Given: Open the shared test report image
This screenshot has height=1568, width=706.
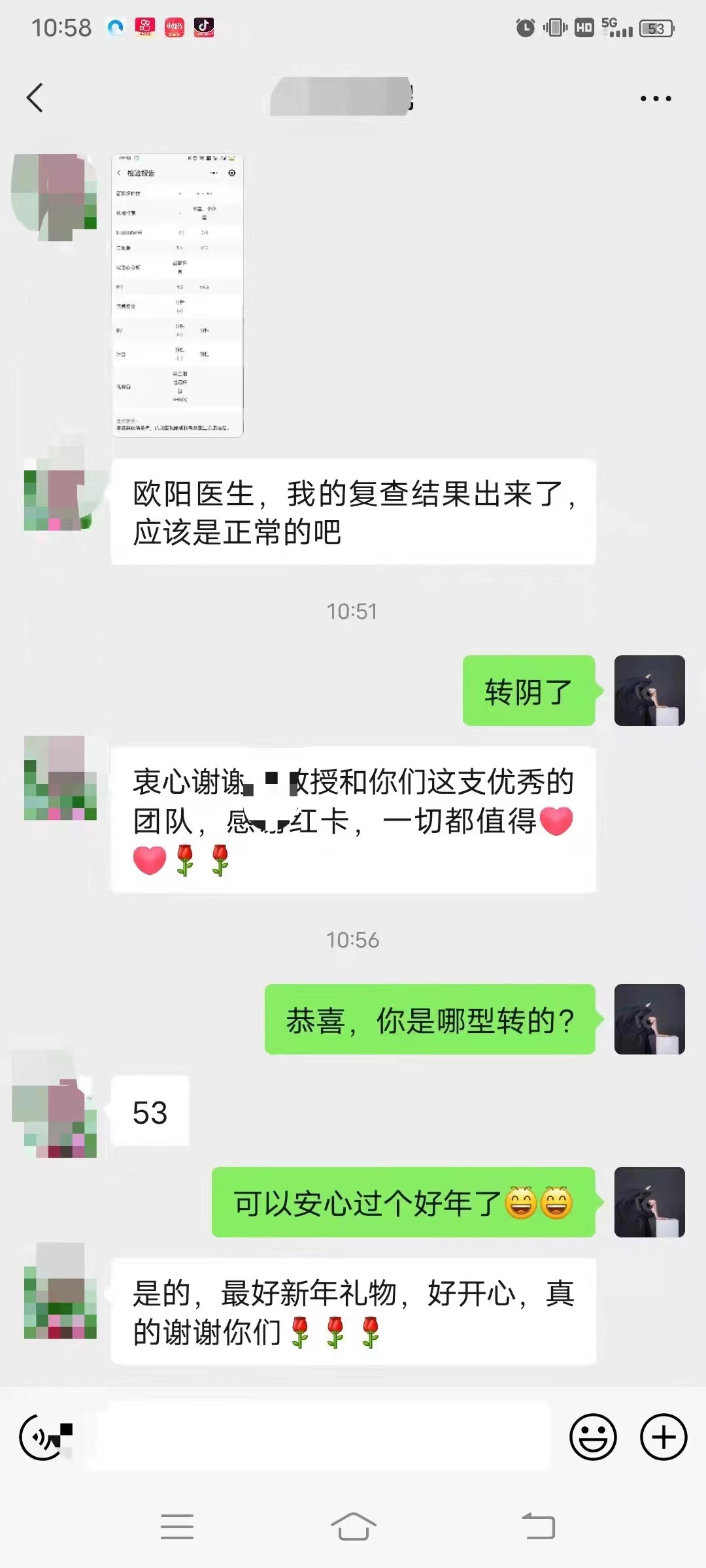Looking at the screenshot, I should click(178, 295).
